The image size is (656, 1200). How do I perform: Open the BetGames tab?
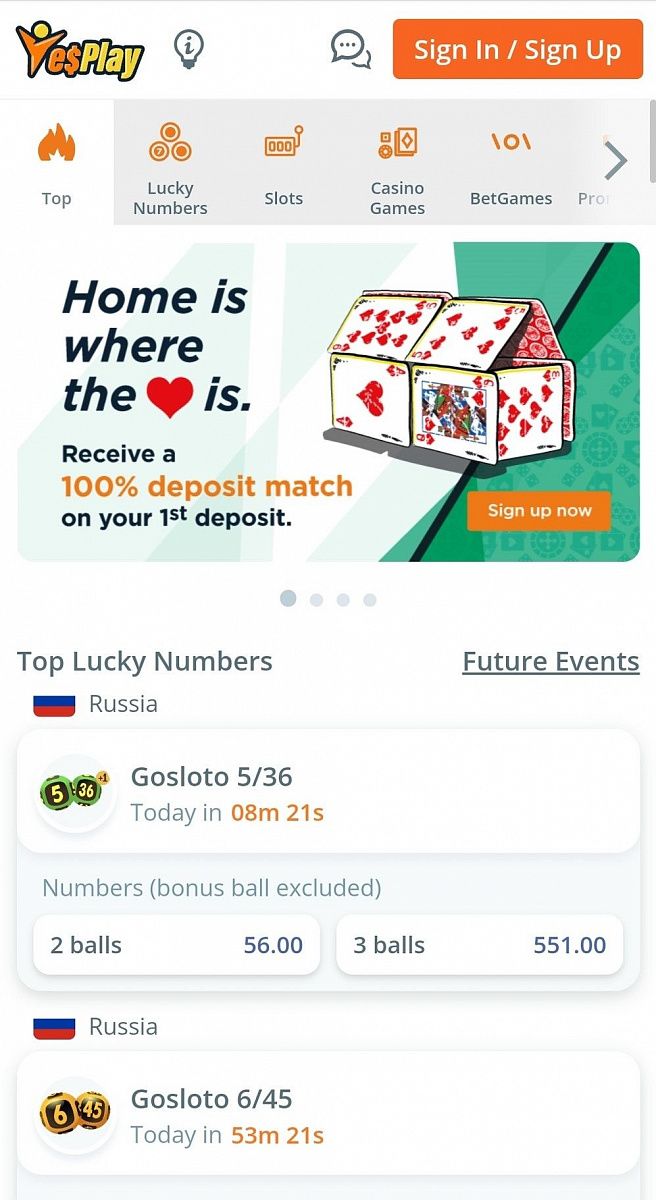pos(511,165)
